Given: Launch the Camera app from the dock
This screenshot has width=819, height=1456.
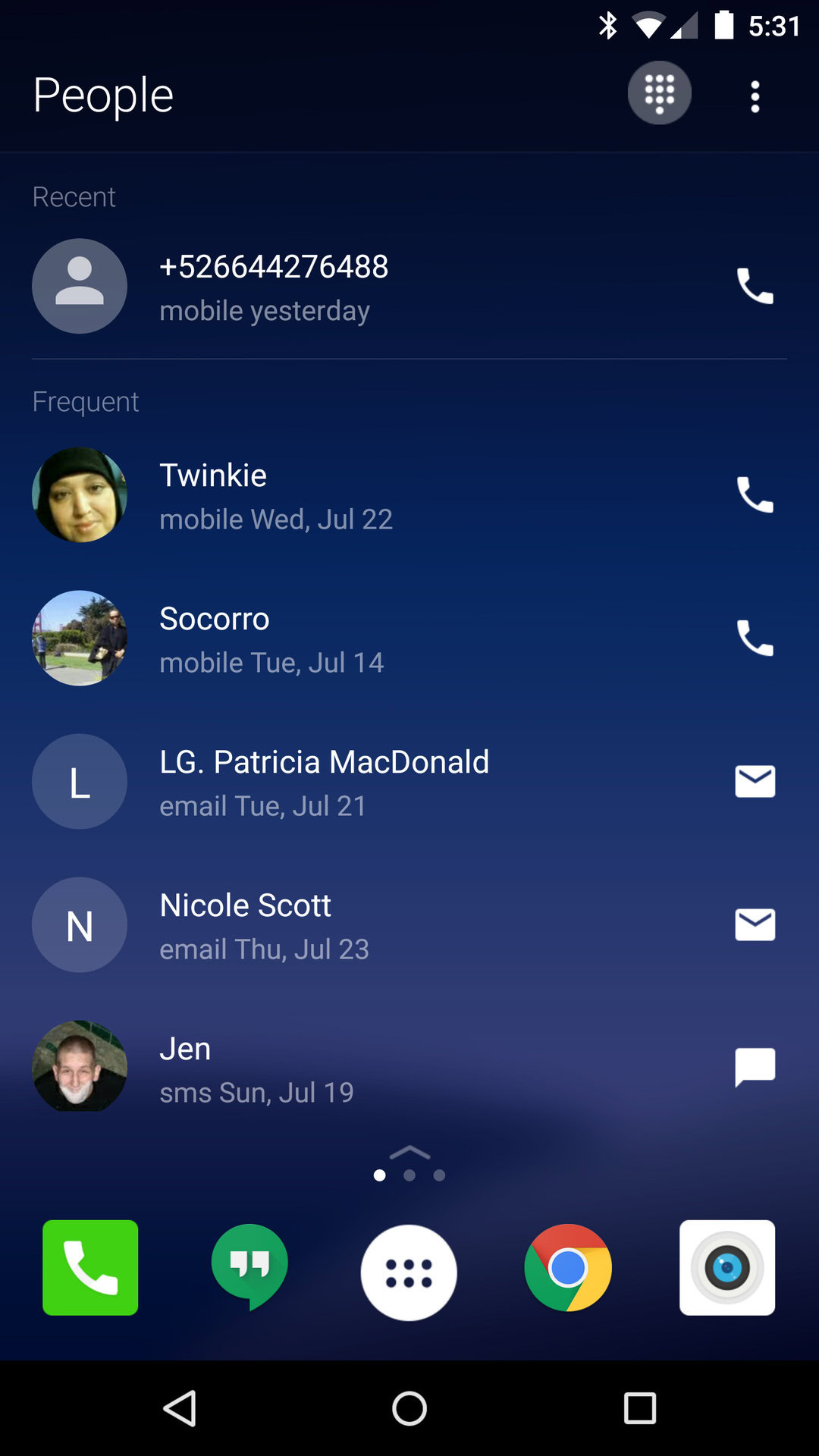Looking at the screenshot, I should (x=727, y=1267).
